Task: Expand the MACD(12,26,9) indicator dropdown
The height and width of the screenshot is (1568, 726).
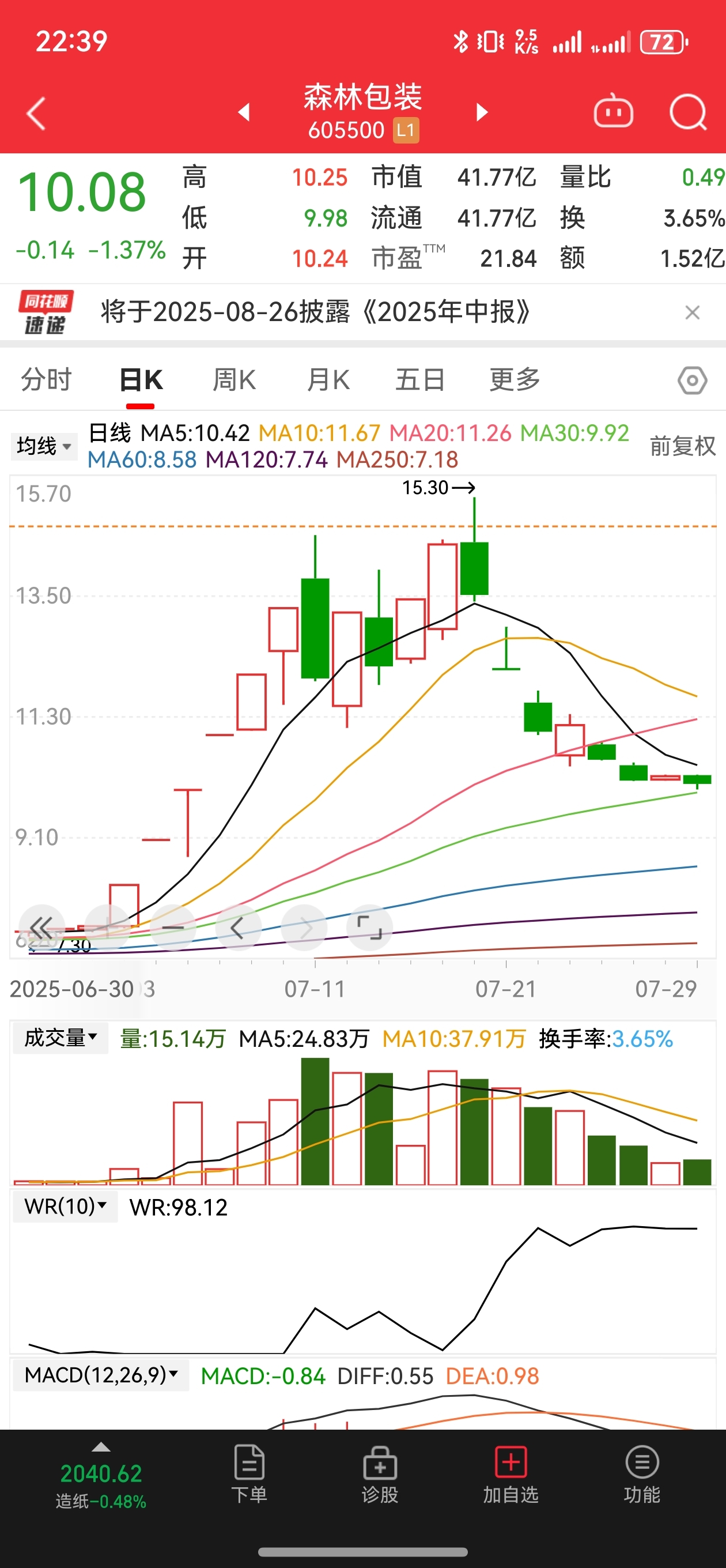Action: (x=101, y=1375)
